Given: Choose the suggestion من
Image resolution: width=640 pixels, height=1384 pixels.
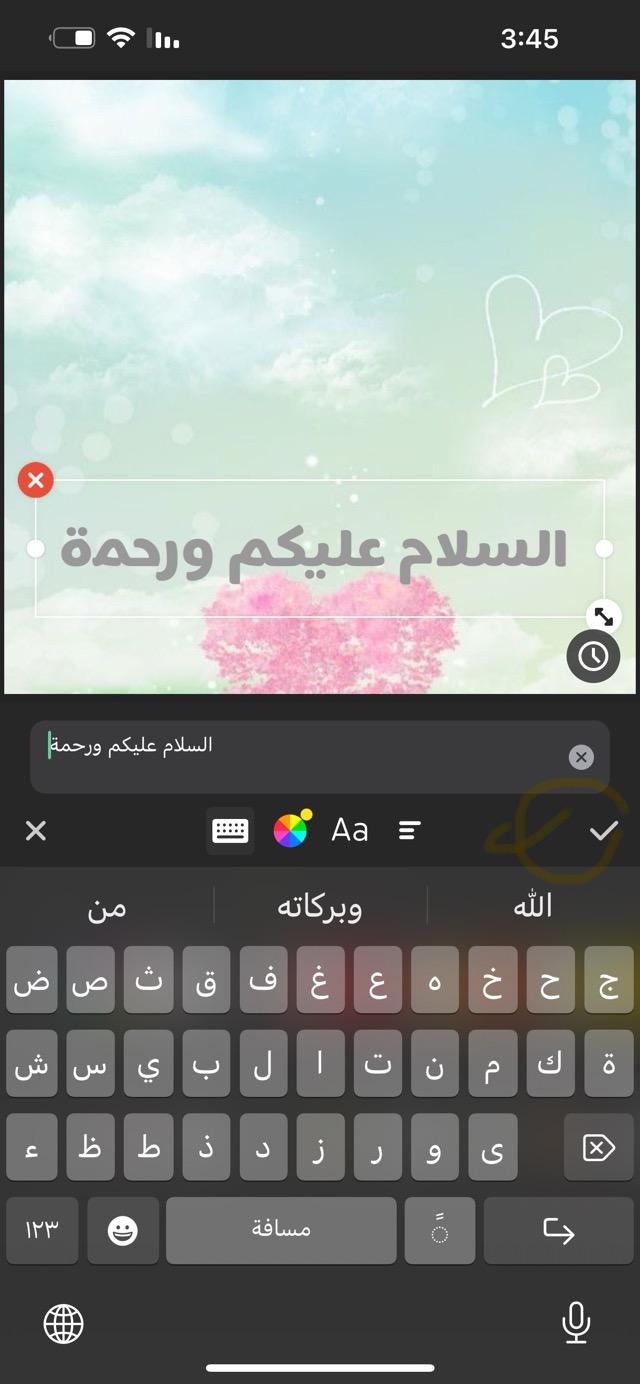Looking at the screenshot, I should point(107,907).
